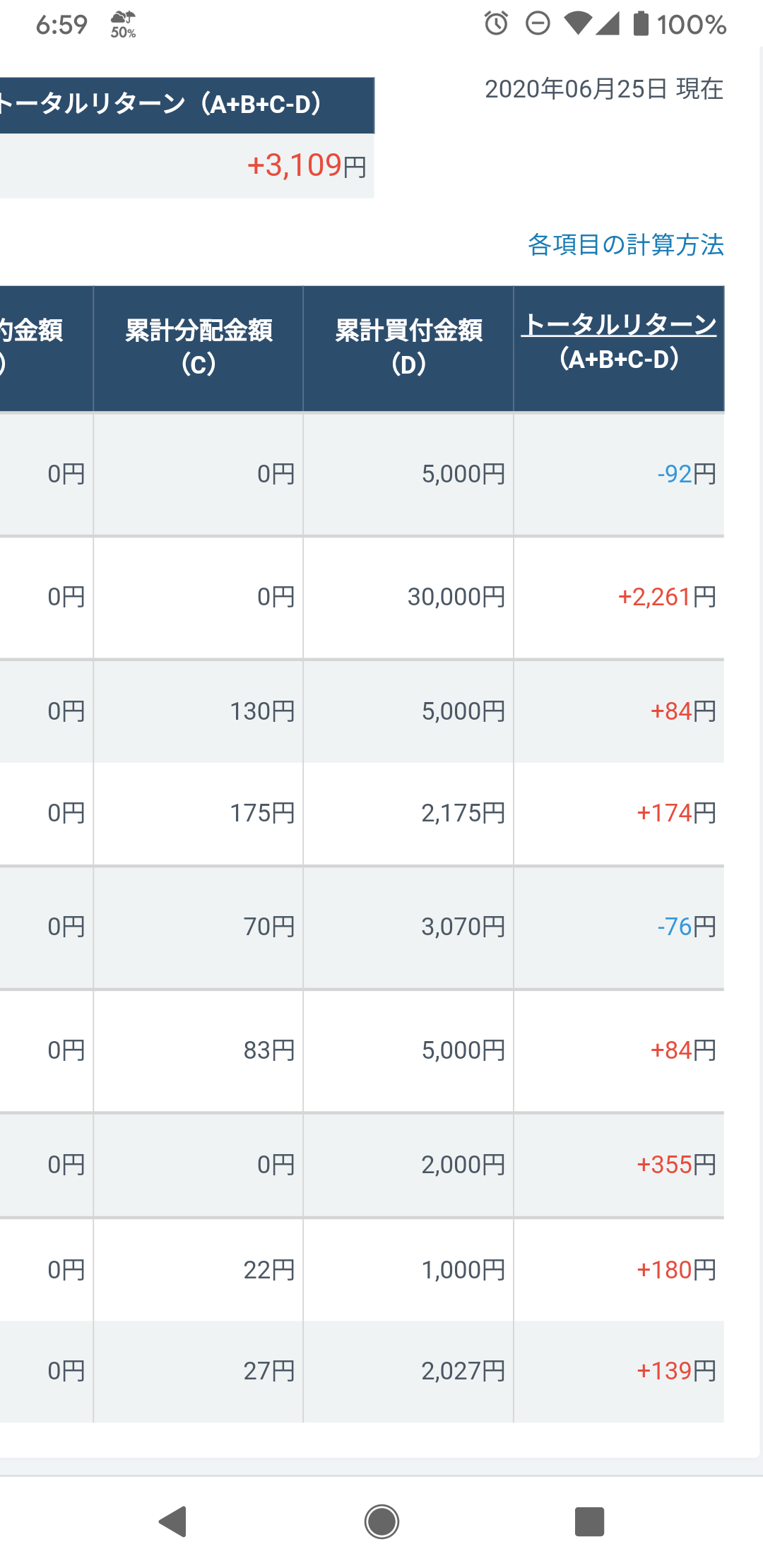Open the 各項目の計算方法 link
The width and height of the screenshot is (763, 1568).
click(626, 244)
